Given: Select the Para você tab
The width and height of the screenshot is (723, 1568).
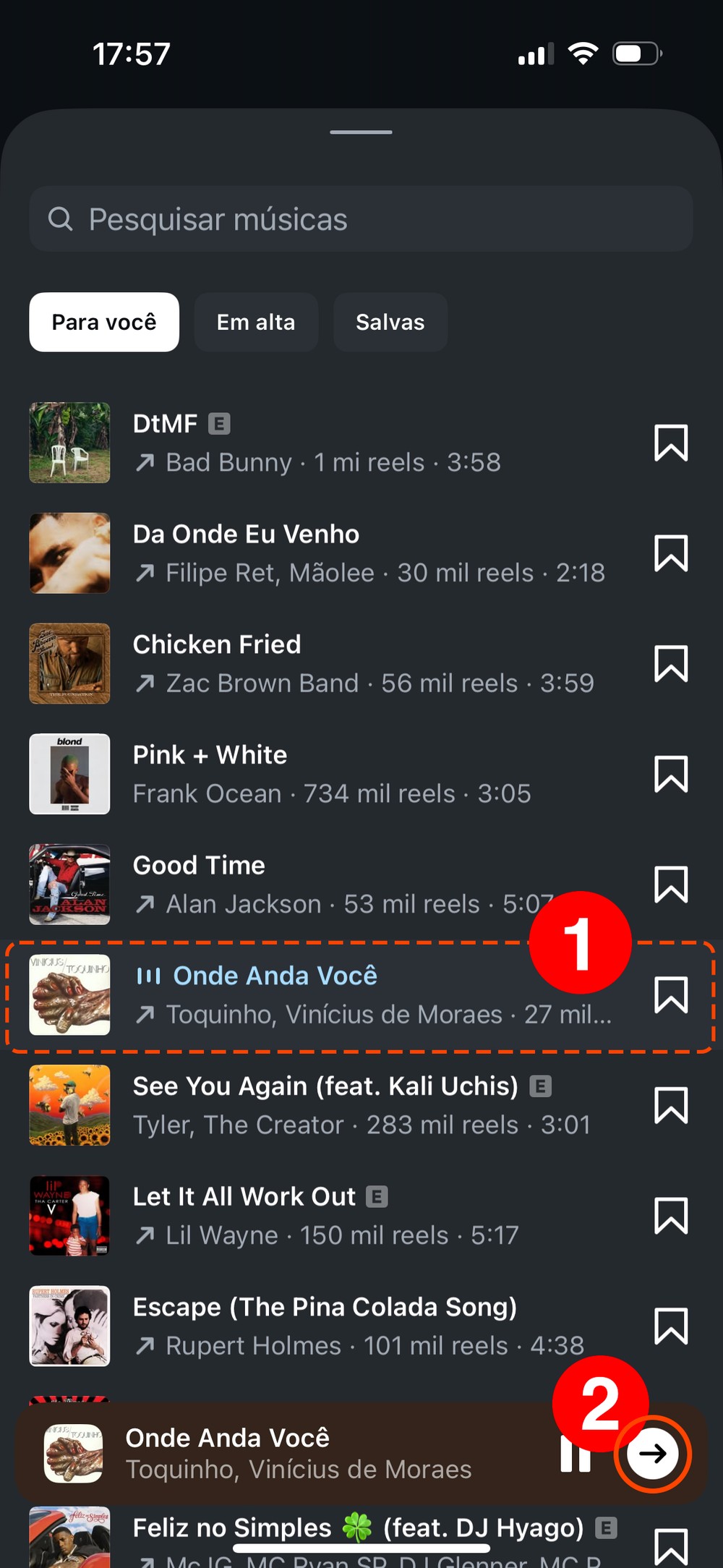Looking at the screenshot, I should [x=104, y=323].
